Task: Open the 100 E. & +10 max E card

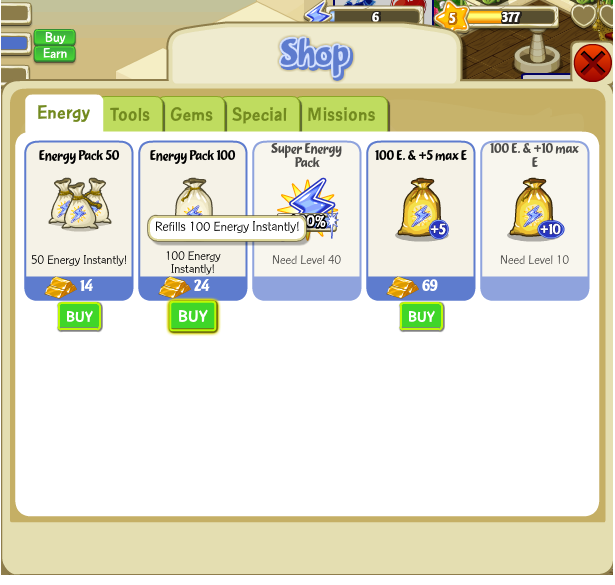Action: click(535, 221)
